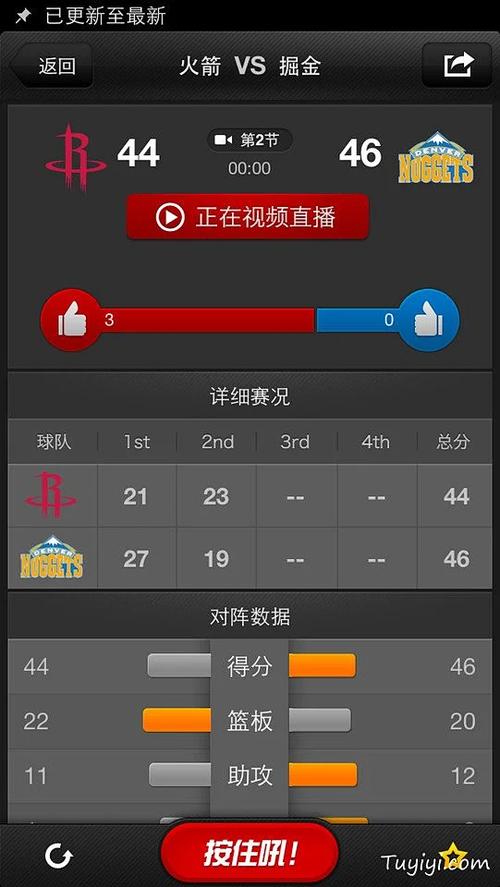
Task: Tap the 按住吼! button
Action: pyautogui.click(x=249, y=853)
